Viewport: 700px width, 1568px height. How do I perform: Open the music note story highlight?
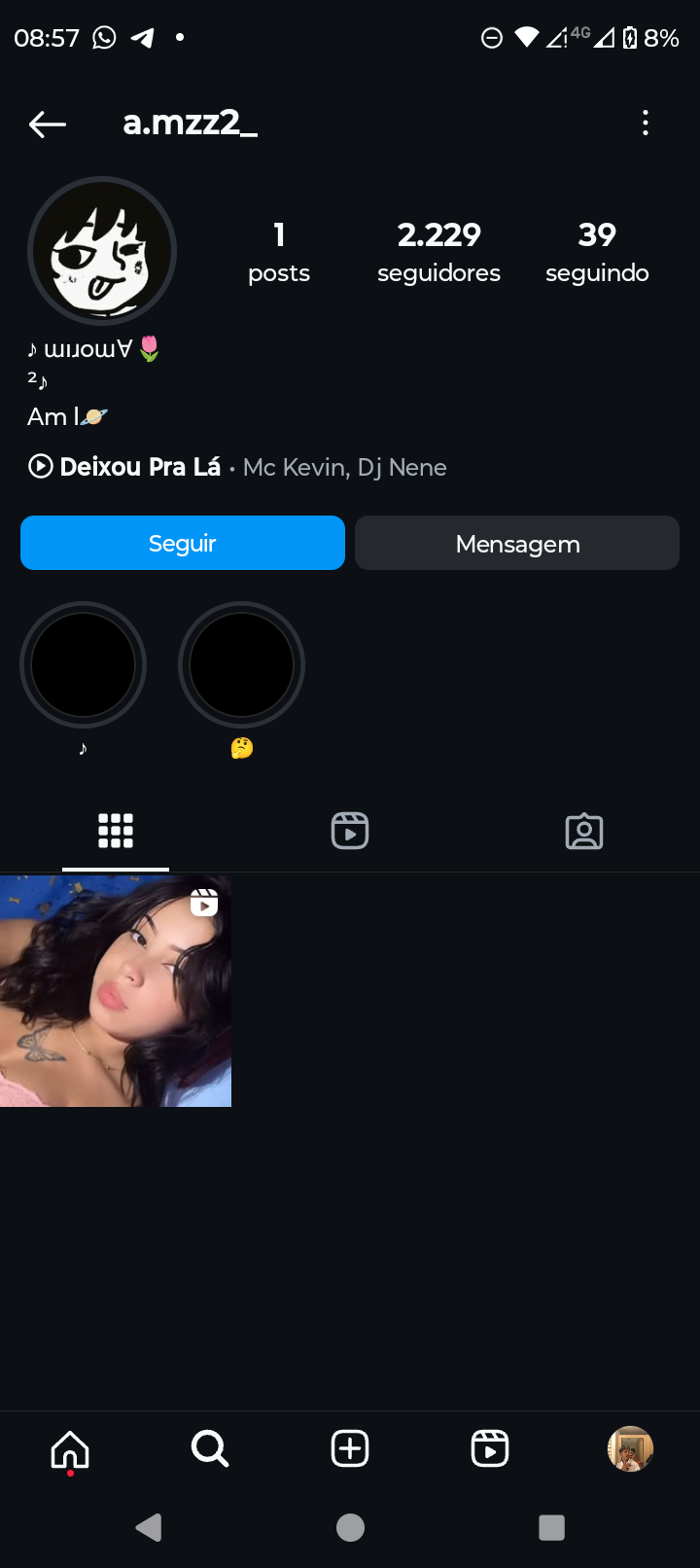click(x=84, y=665)
